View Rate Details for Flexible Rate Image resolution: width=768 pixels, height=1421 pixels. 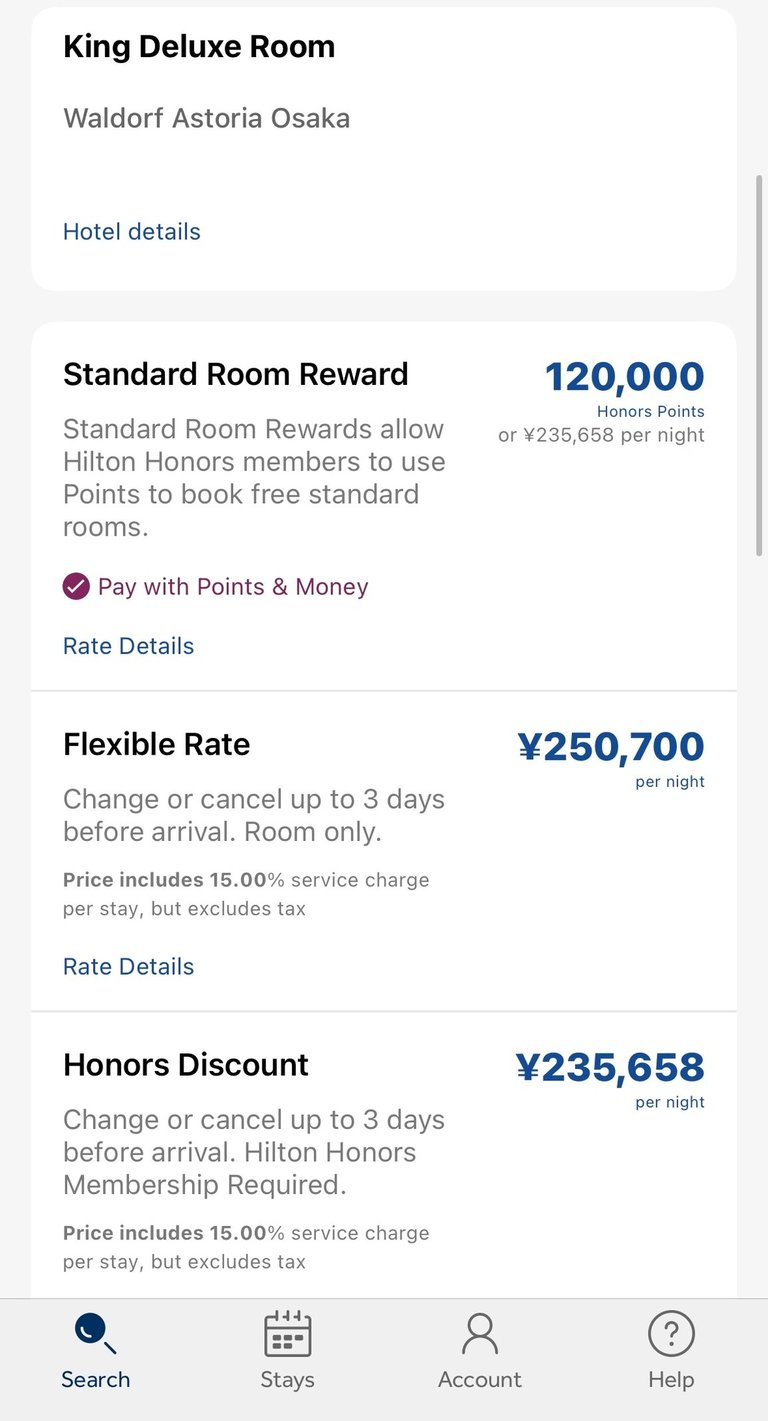[128, 966]
